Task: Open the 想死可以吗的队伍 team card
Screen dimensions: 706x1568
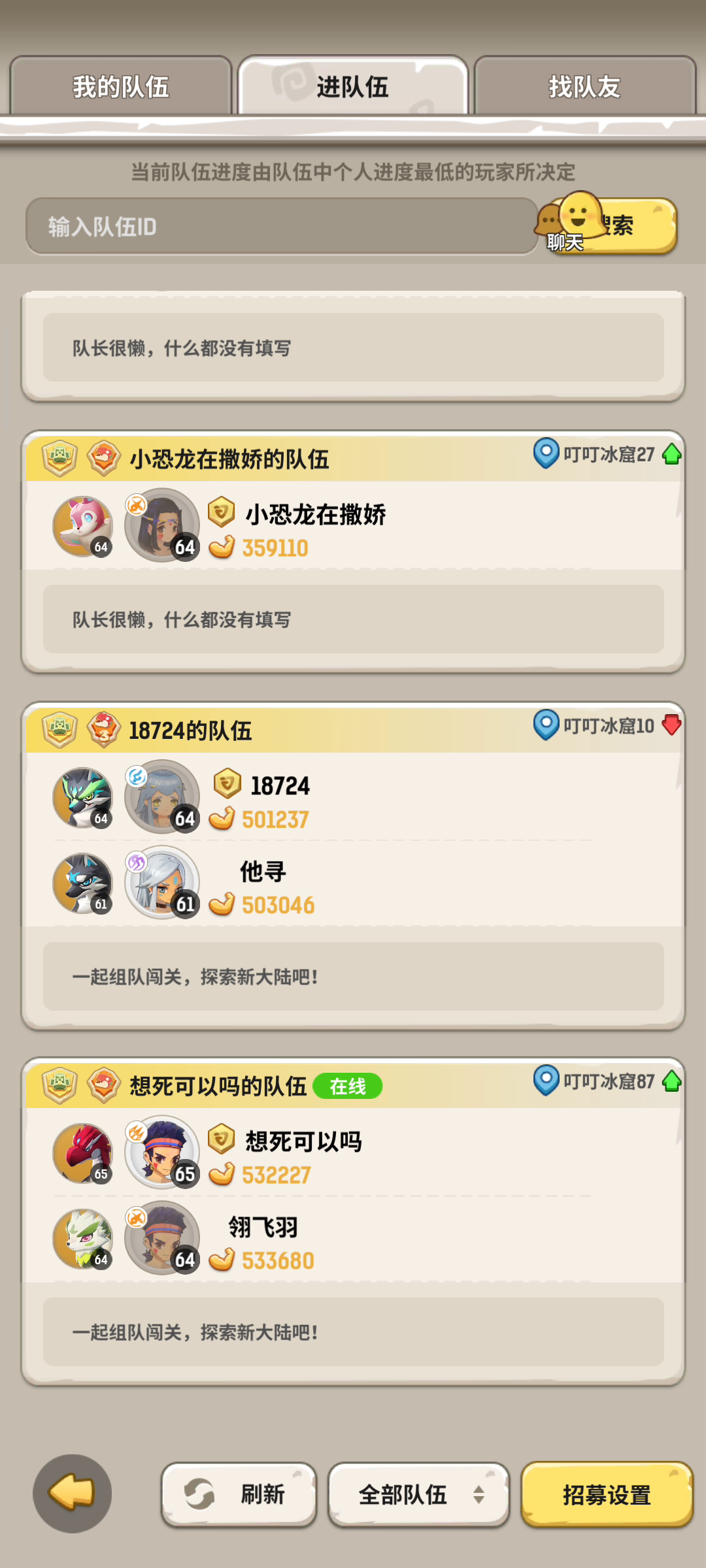Action: click(x=218, y=1086)
